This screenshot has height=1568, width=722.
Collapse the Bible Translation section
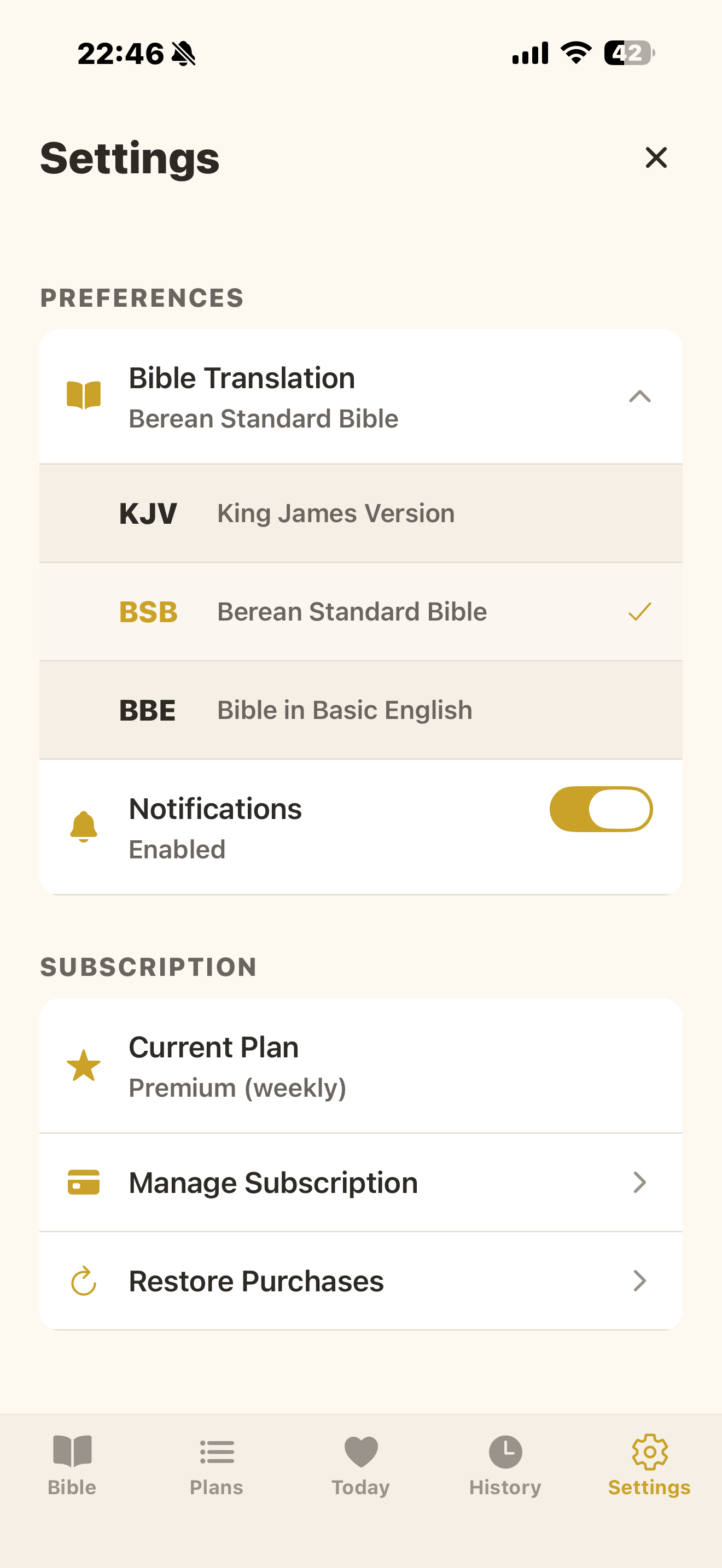pyautogui.click(x=639, y=396)
